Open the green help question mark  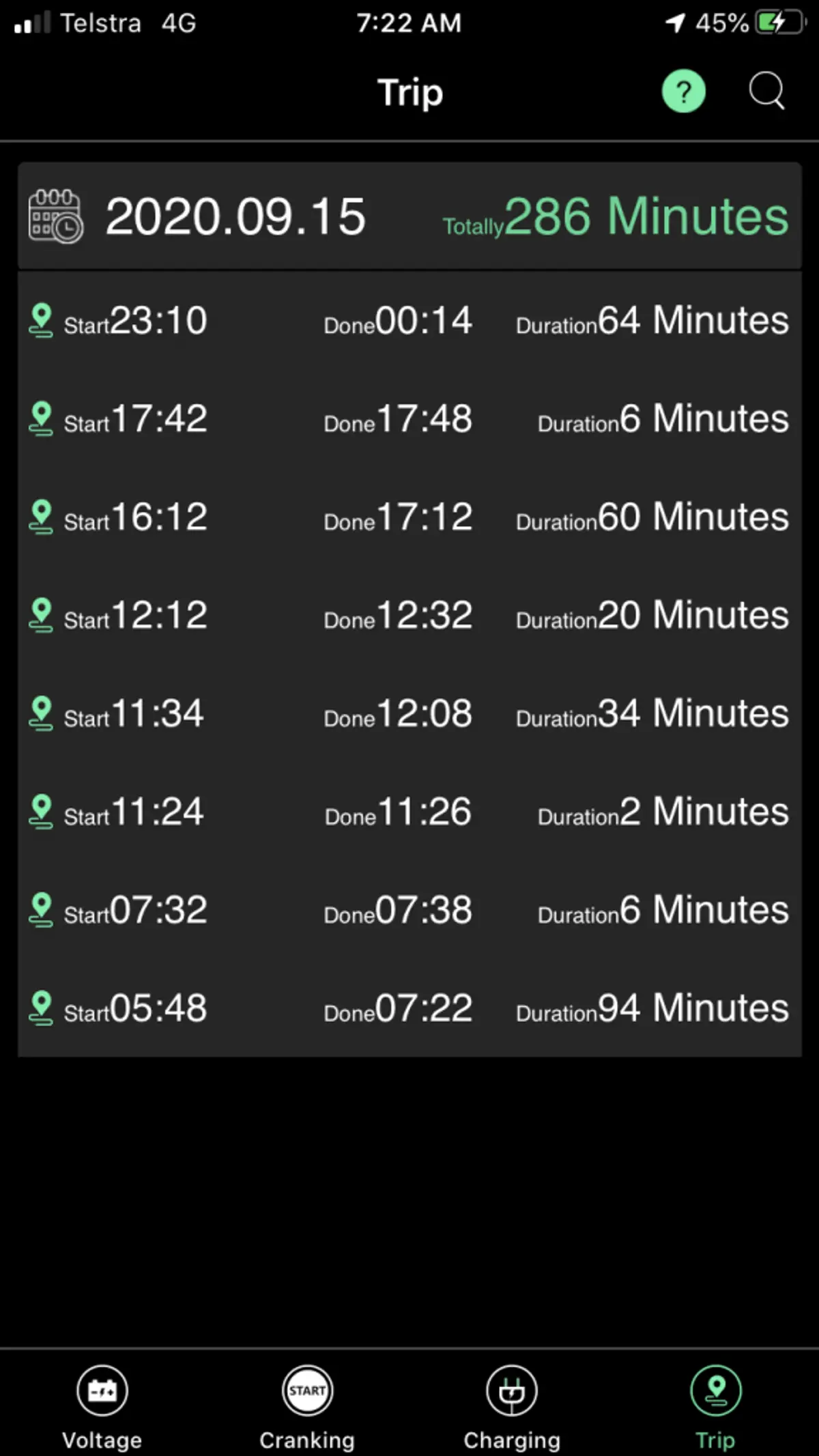click(x=683, y=91)
